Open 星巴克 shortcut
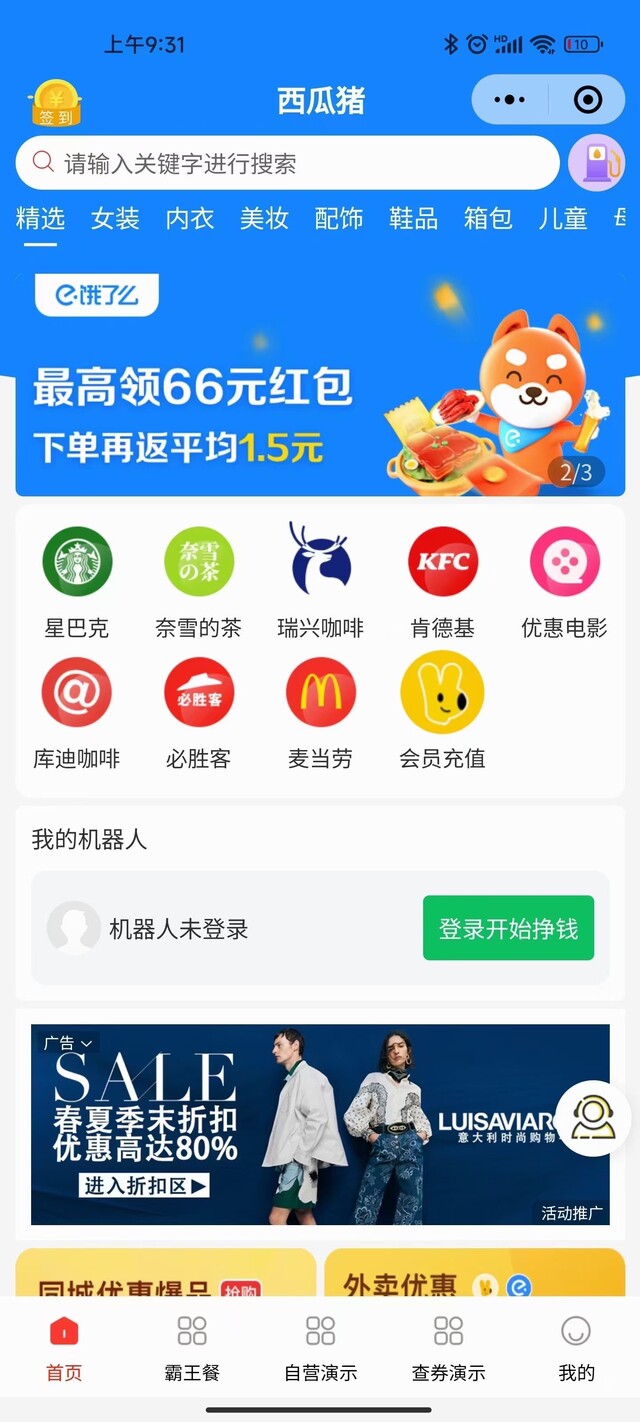The height and width of the screenshot is (1422, 640). [77, 580]
